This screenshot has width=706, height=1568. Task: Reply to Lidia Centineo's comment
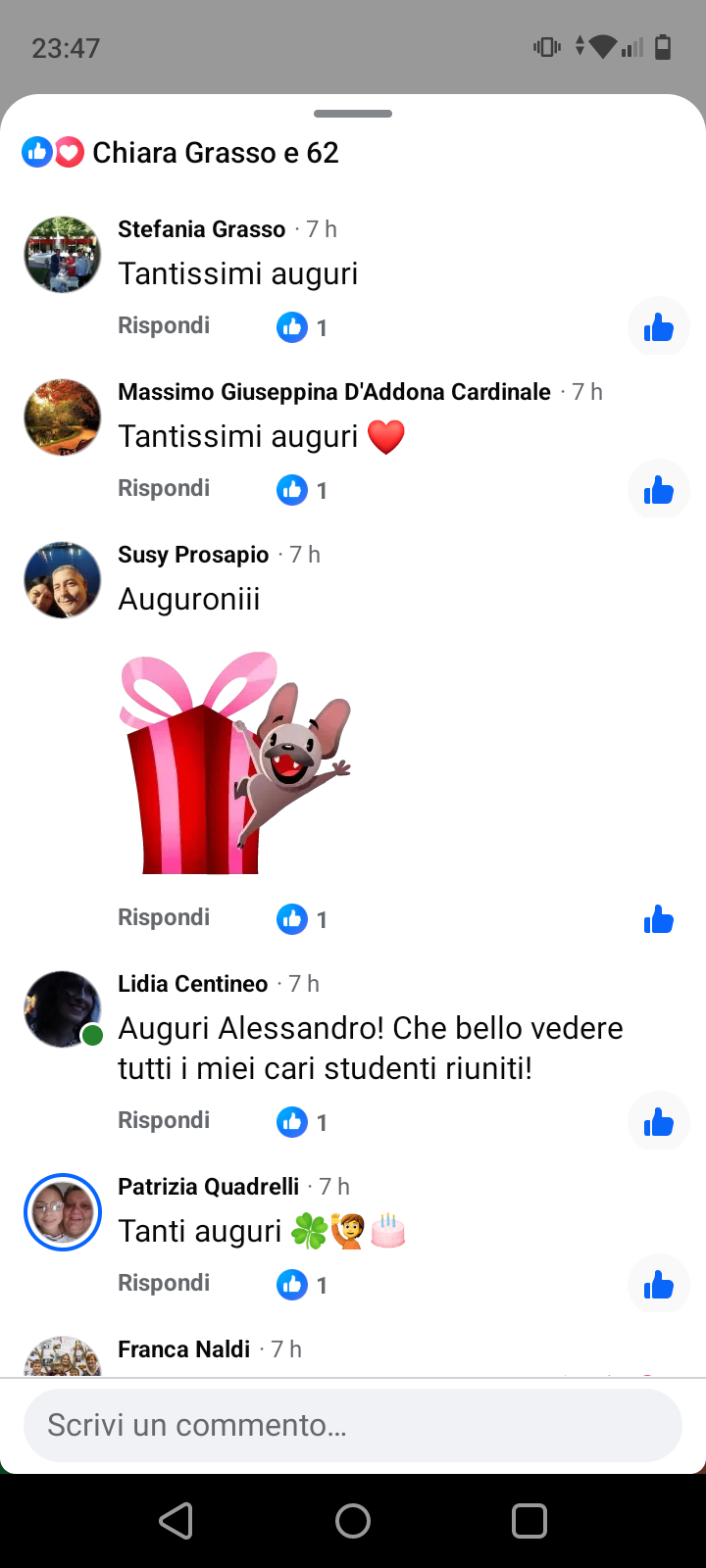[x=164, y=1120]
